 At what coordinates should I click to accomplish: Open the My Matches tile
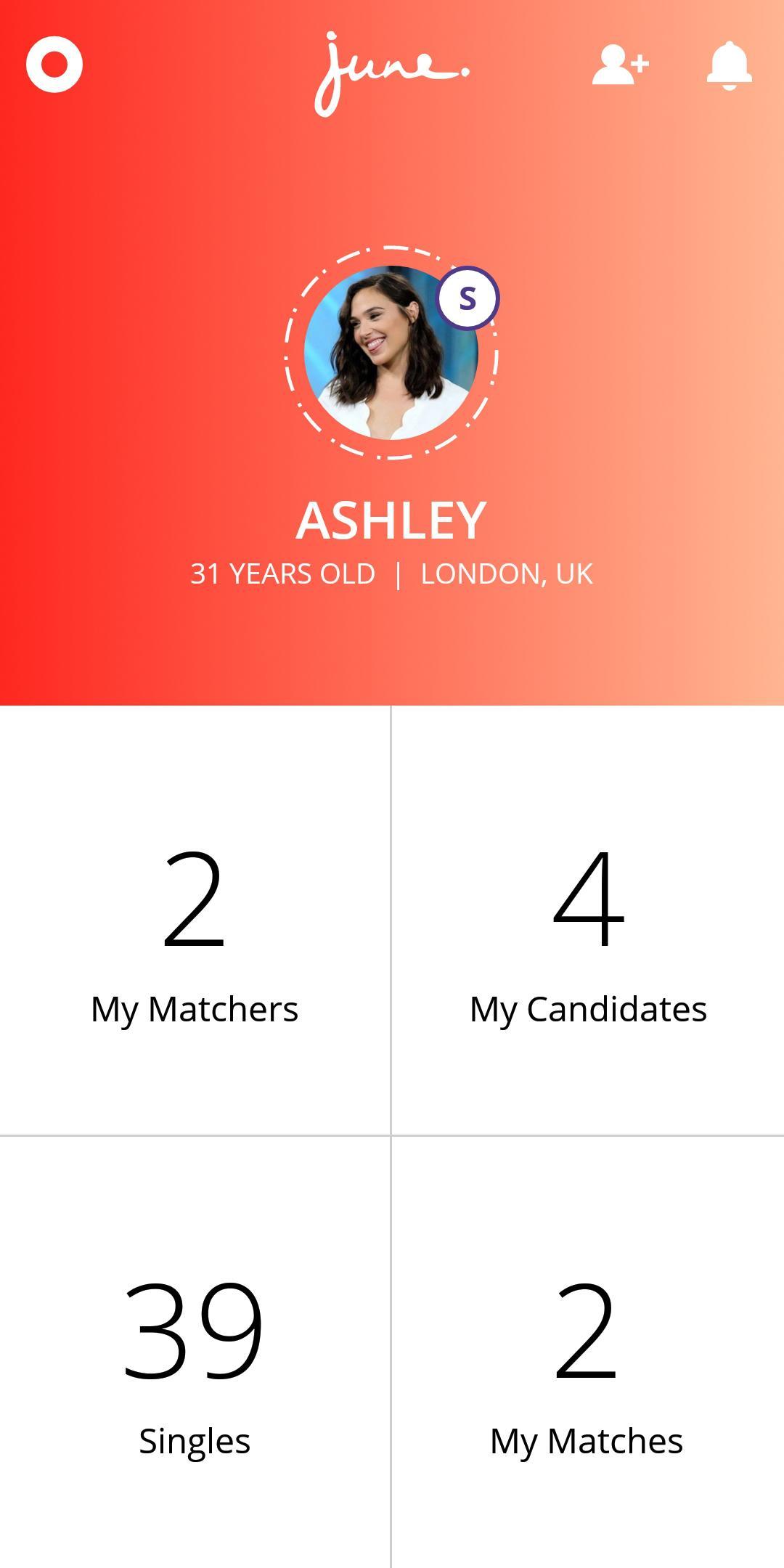click(587, 1352)
